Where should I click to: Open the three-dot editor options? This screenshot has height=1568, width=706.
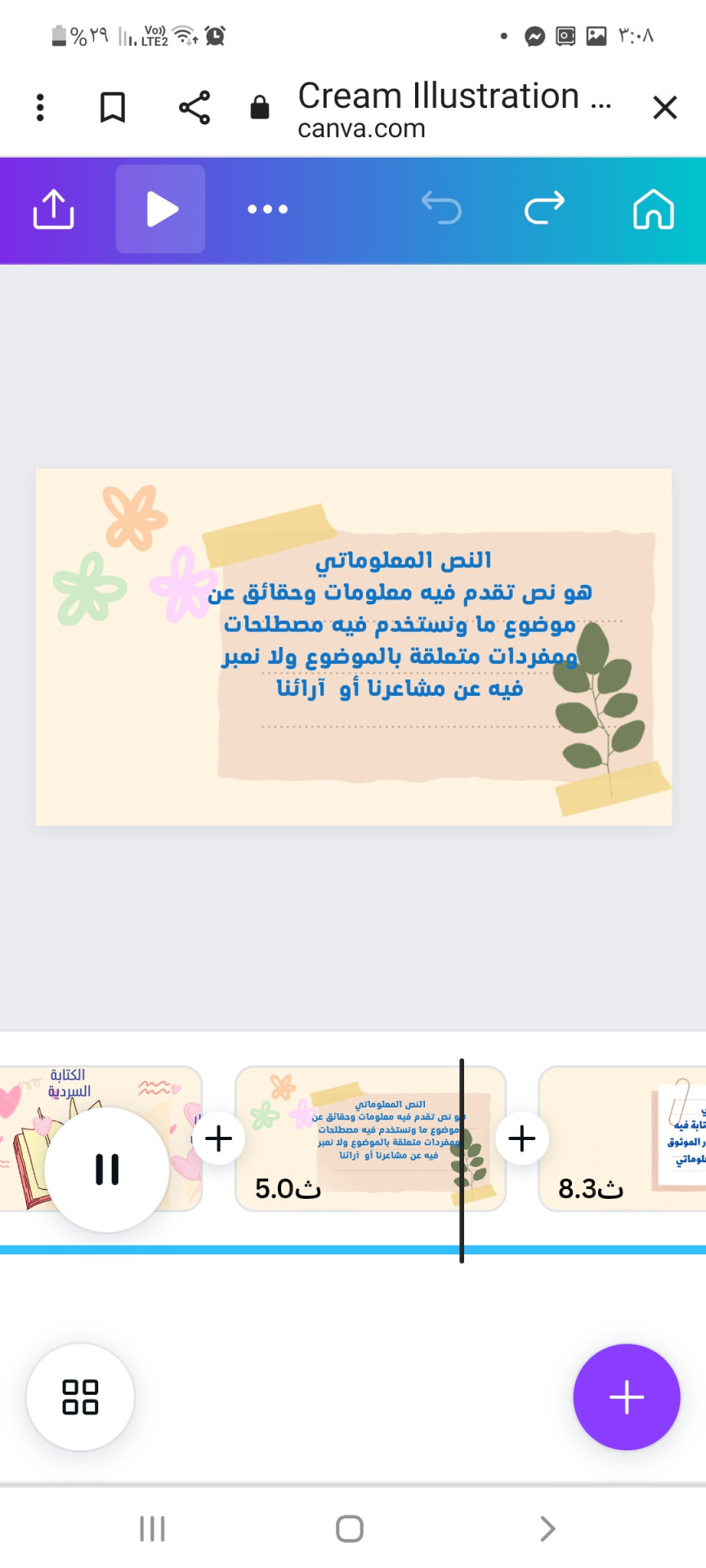pyautogui.click(x=267, y=209)
